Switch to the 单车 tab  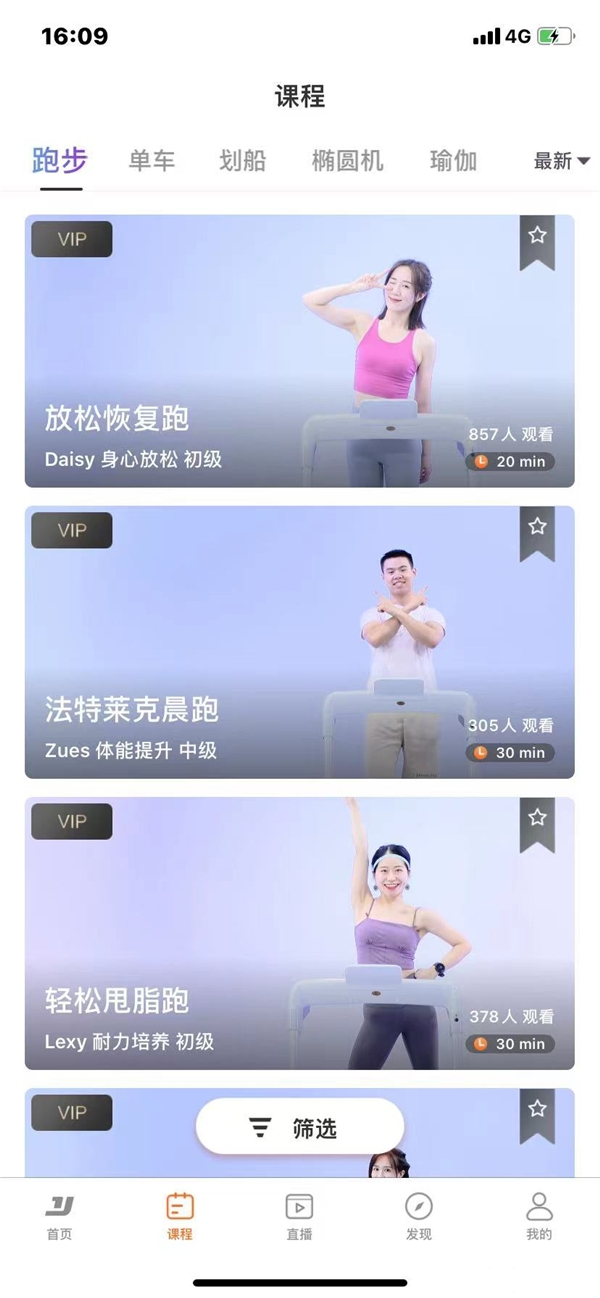click(x=152, y=161)
